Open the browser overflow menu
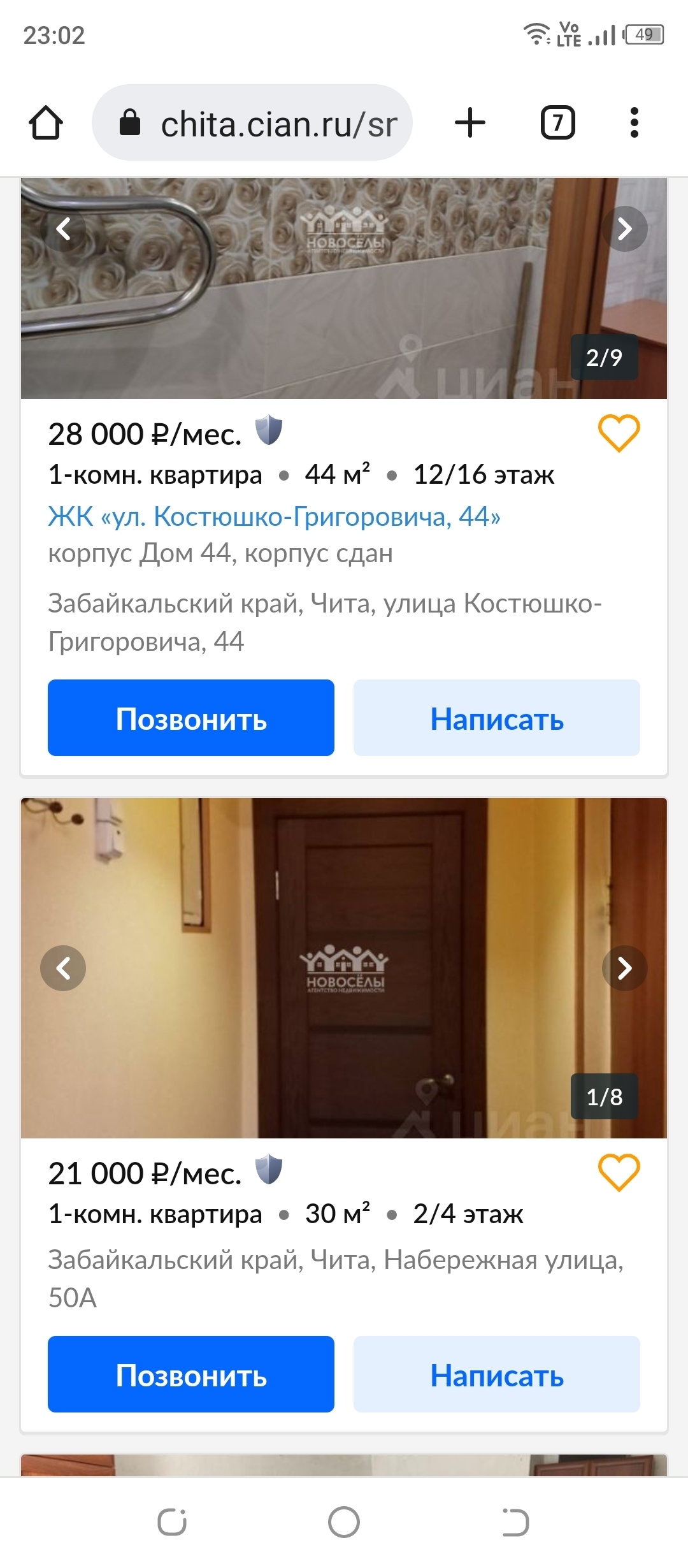Viewport: 688px width, 1568px height. point(634,122)
